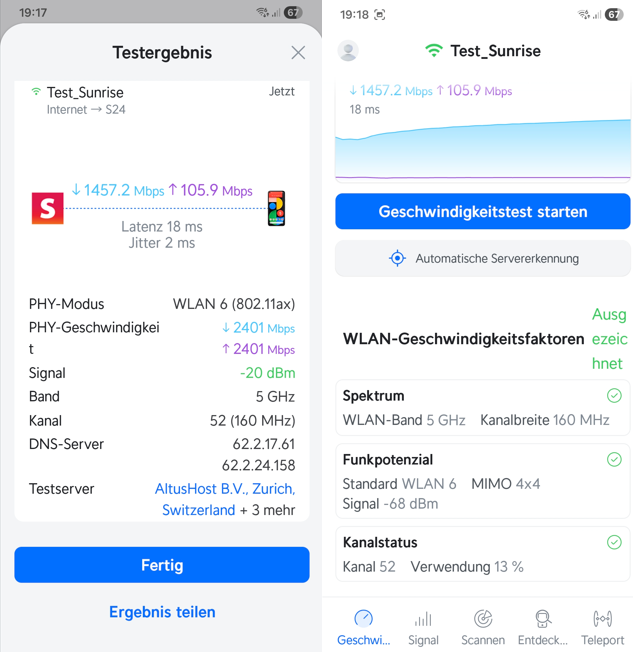Share the result via Ergebnis teilen
The height and width of the screenshot is (653, 633).
[162, 612]
